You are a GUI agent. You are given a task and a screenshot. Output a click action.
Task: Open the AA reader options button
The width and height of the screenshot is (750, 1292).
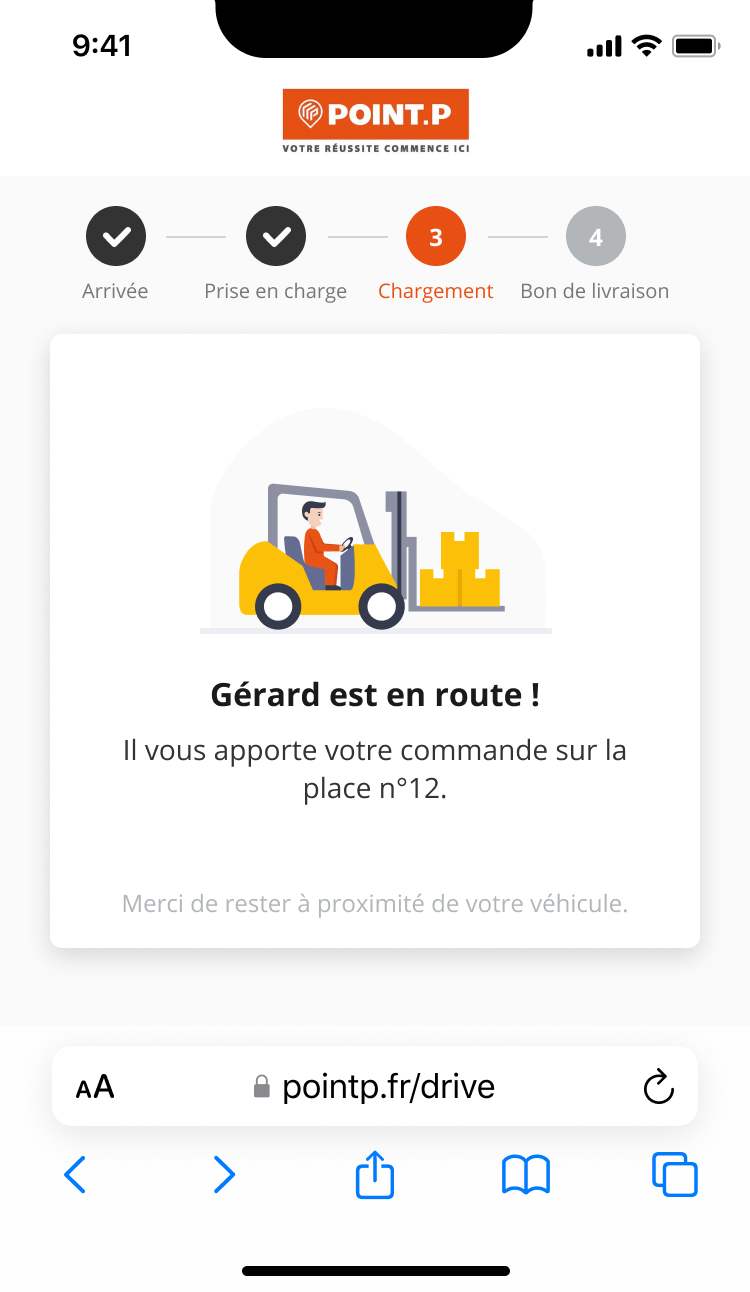pyautogui.click(x=95, y=1087)
